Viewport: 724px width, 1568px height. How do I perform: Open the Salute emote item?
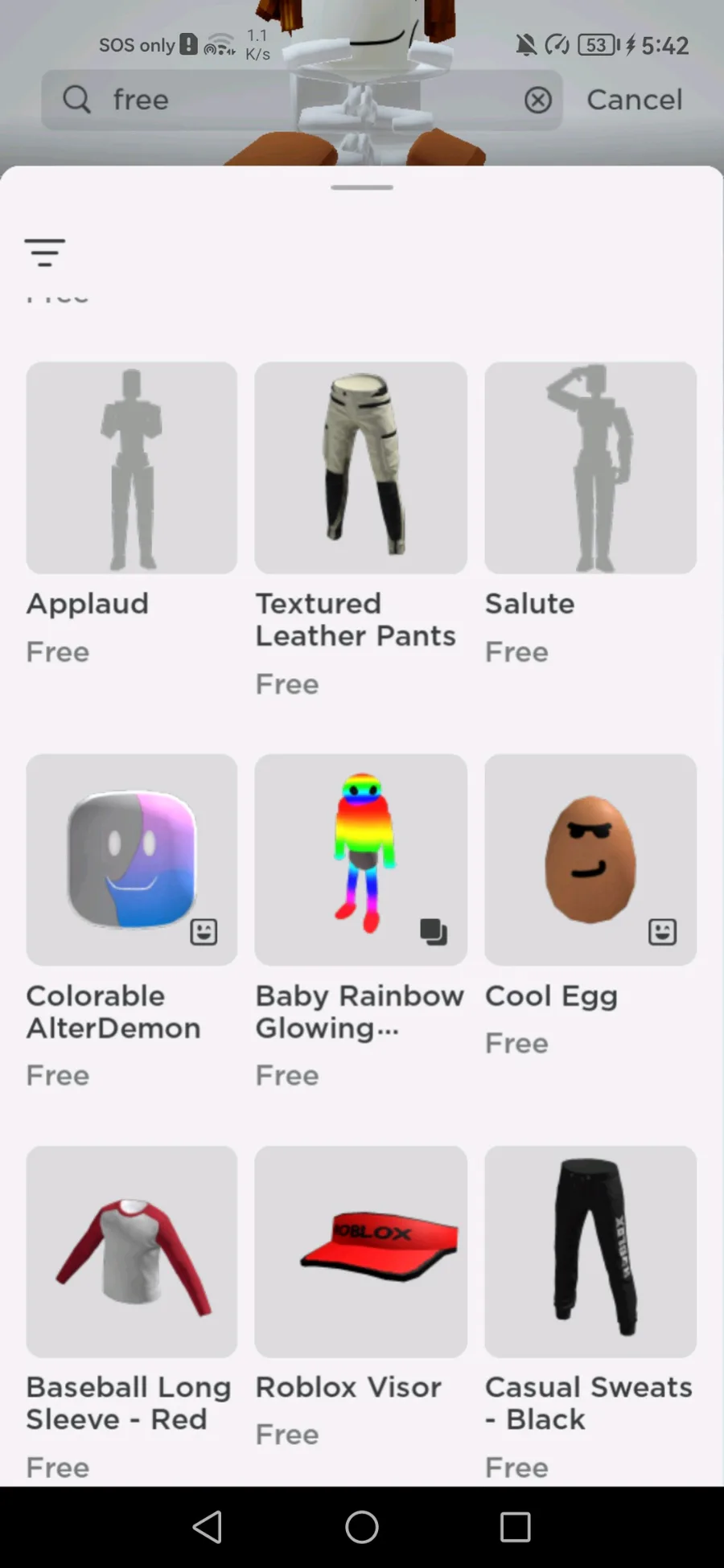590,468
